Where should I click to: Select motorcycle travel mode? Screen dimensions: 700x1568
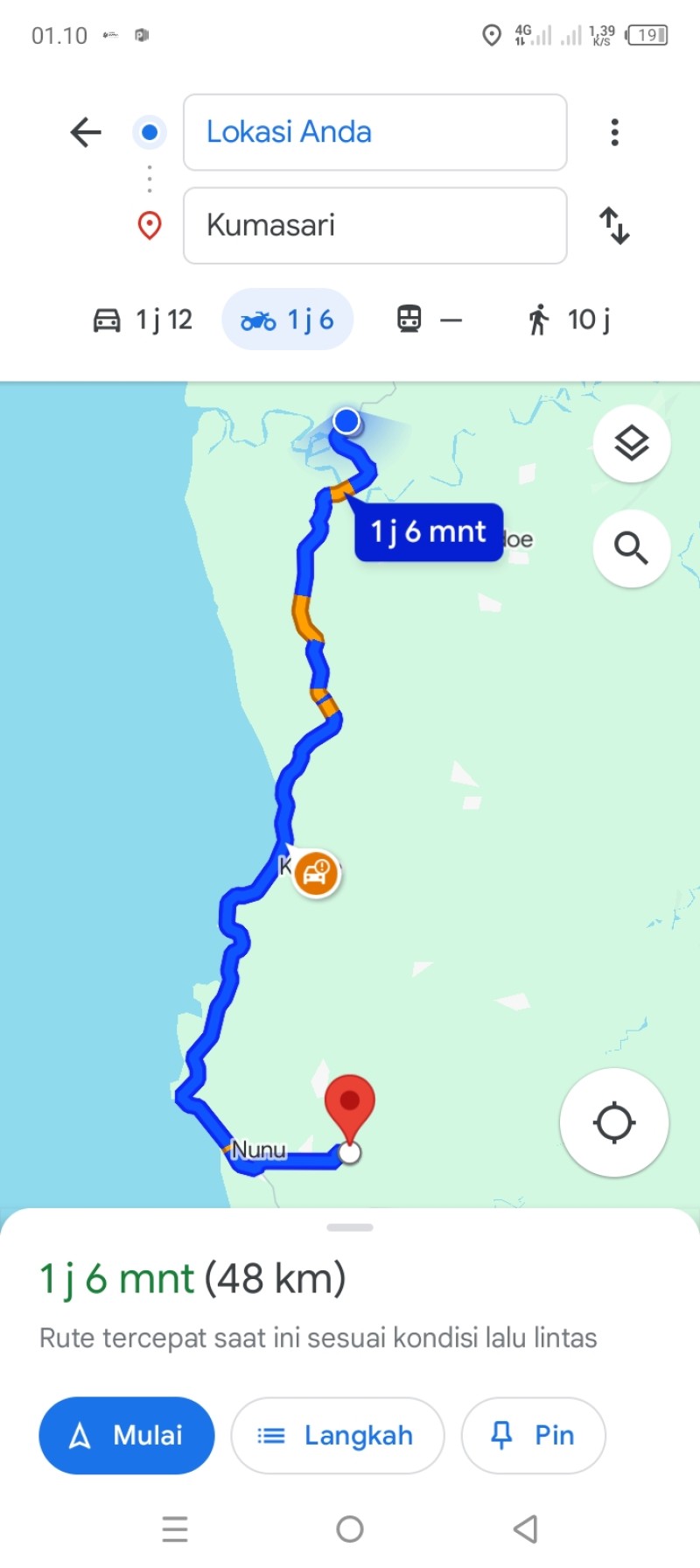pos(287,320)
